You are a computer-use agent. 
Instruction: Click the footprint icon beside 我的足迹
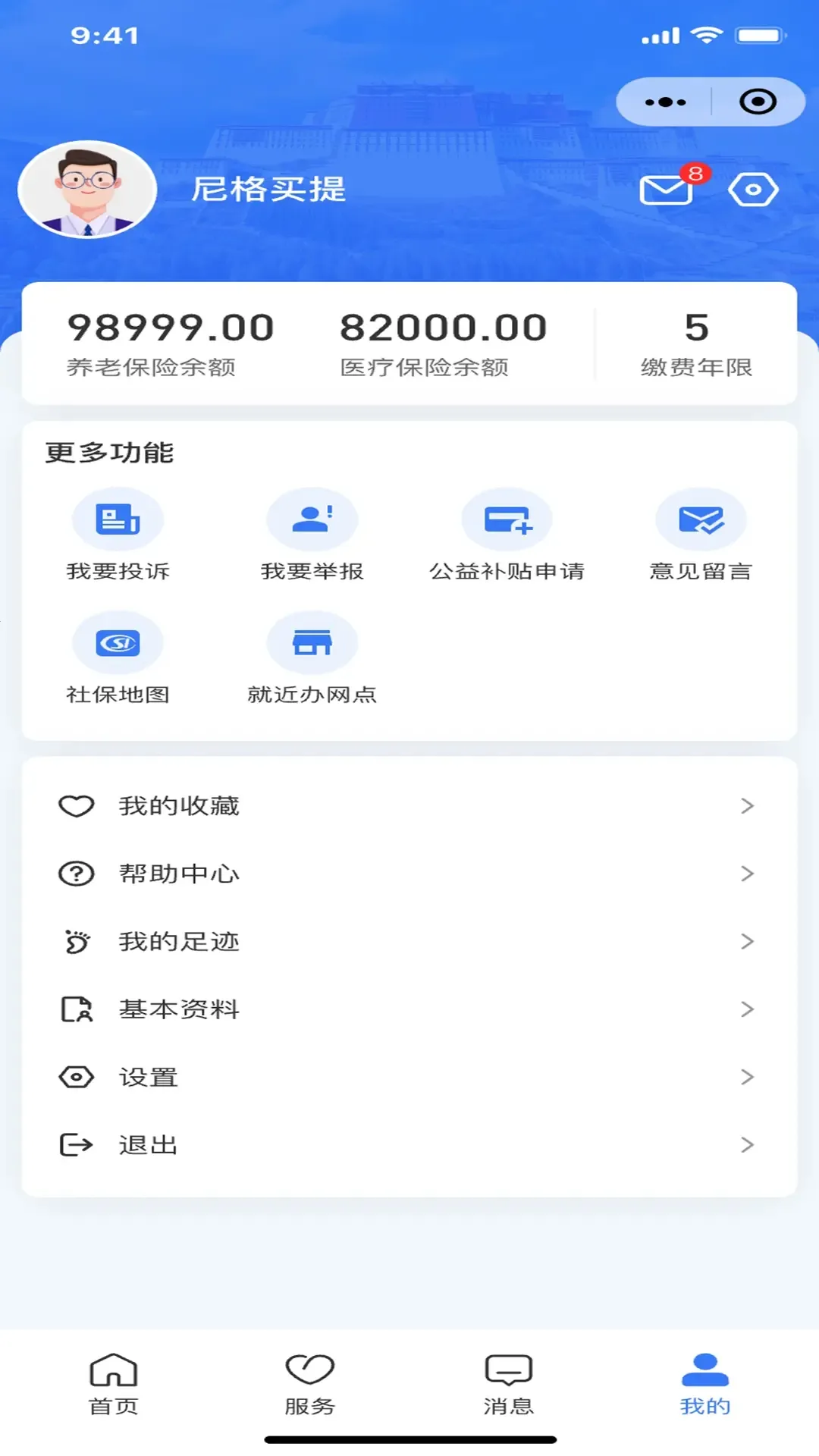(x=75, y=942)
